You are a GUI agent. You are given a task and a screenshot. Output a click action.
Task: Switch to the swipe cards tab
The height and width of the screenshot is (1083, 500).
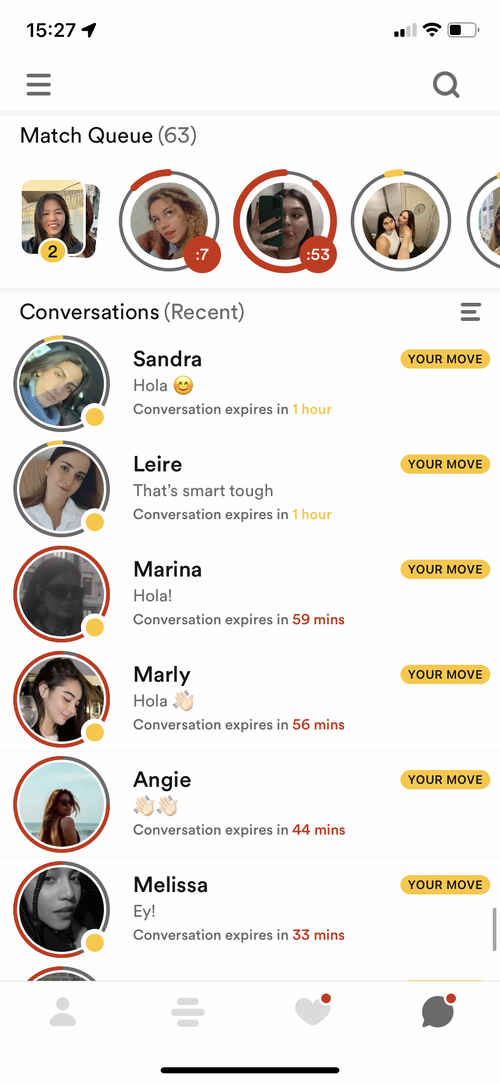[188, 1012]
